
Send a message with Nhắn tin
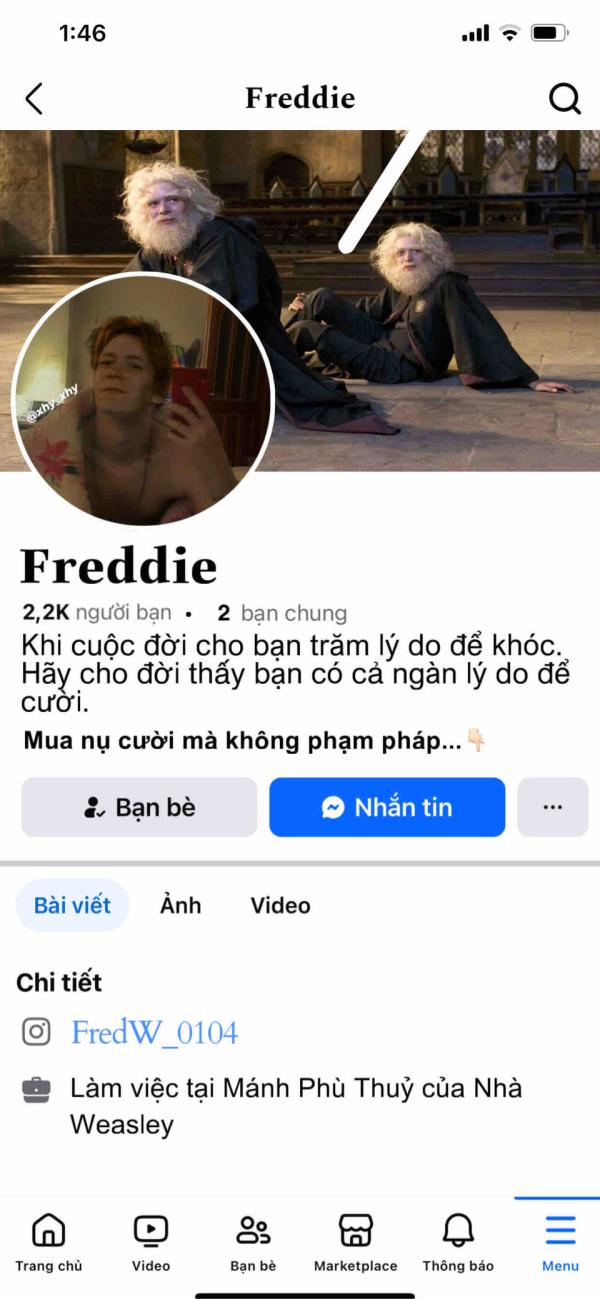pos(387,807)
